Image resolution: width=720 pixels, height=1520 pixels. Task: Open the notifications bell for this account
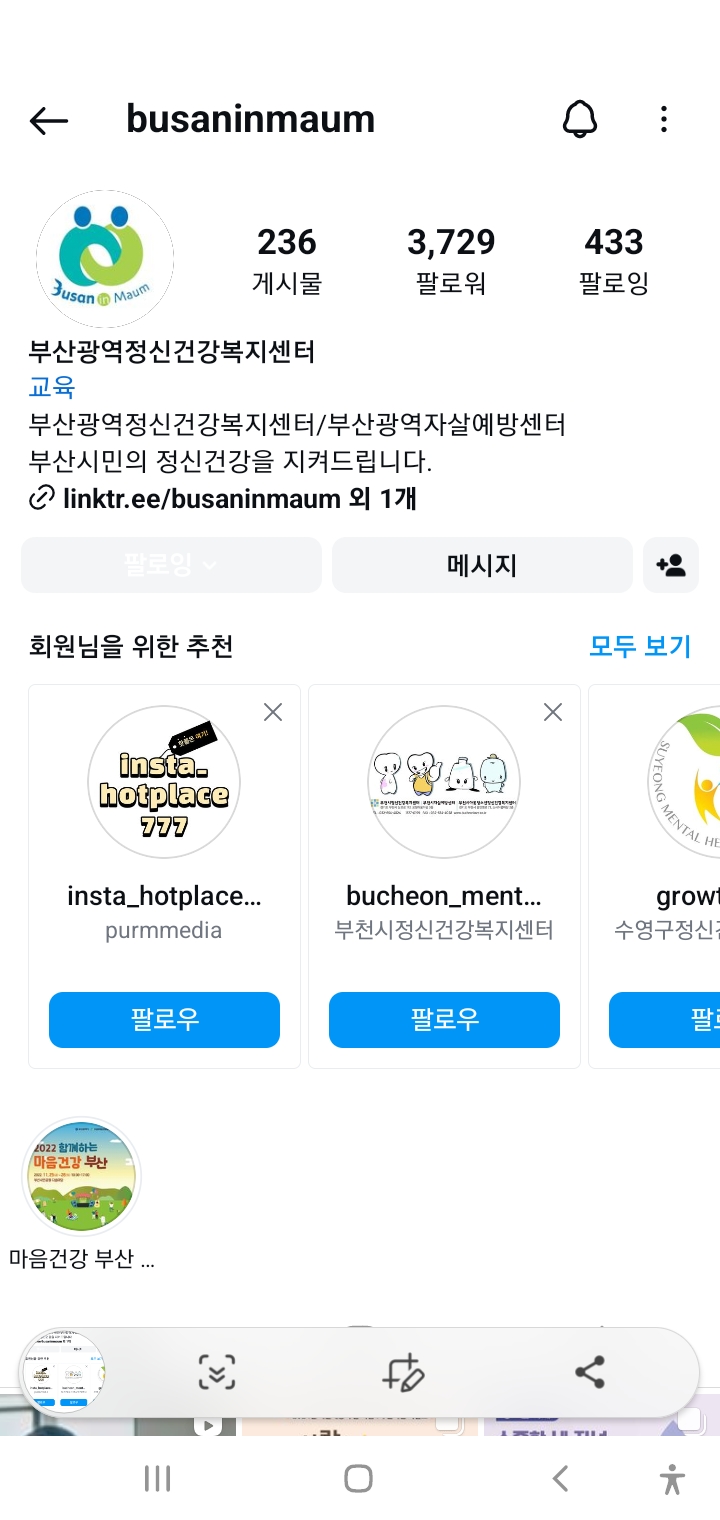[x=579, y=120]
